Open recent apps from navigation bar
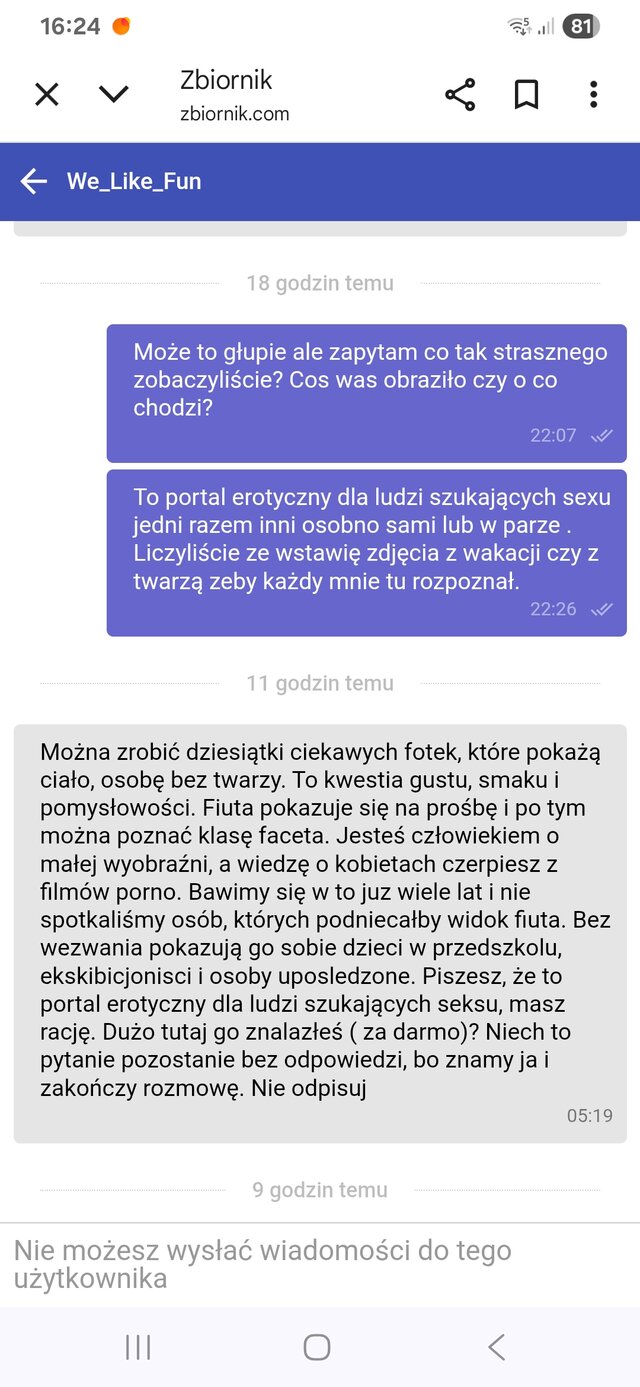 coord(138,1347)
